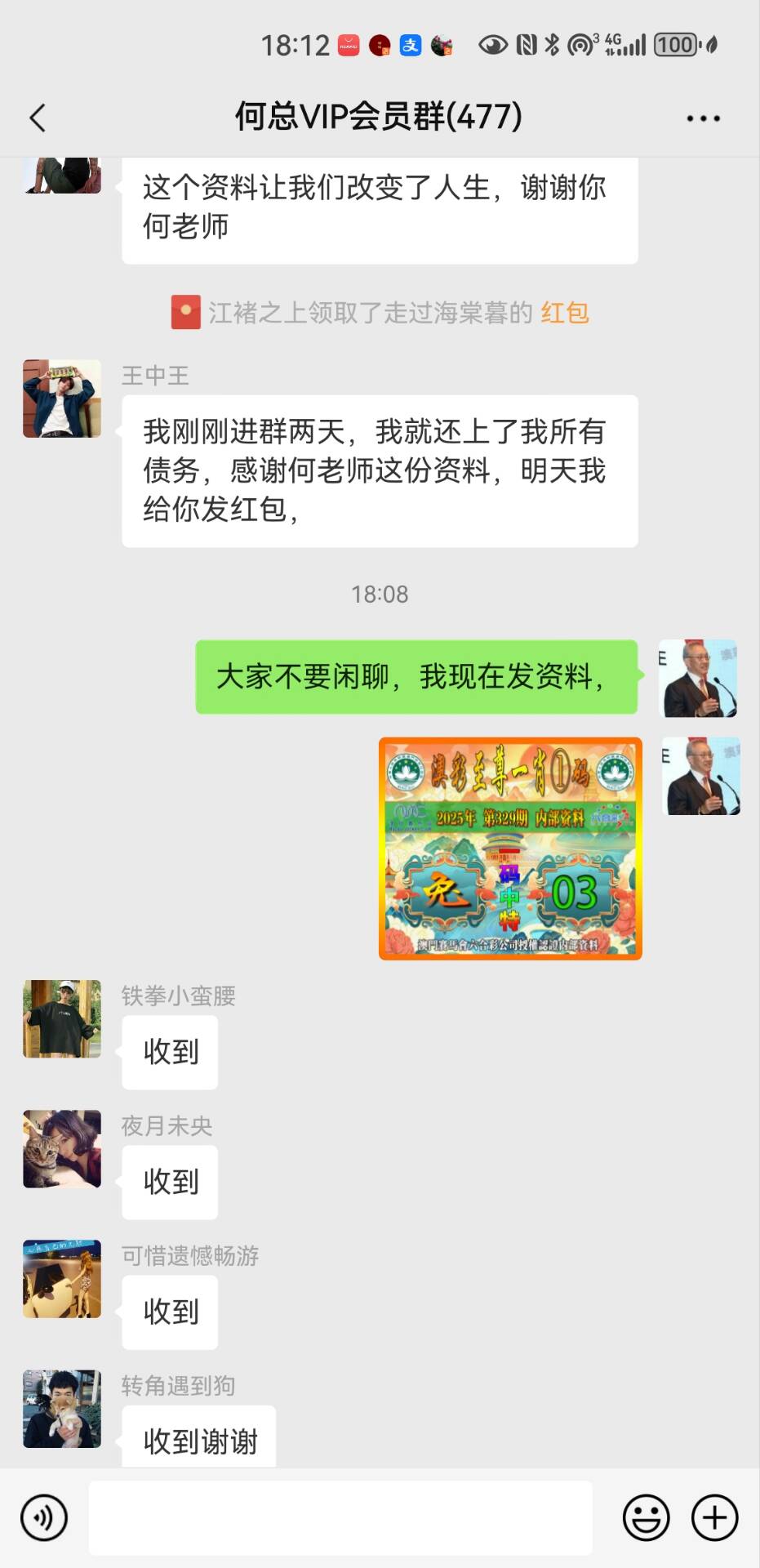Tap 夜月未央's profile picture
Viewport: 760px width, 1568px height.
point(62,1148)
